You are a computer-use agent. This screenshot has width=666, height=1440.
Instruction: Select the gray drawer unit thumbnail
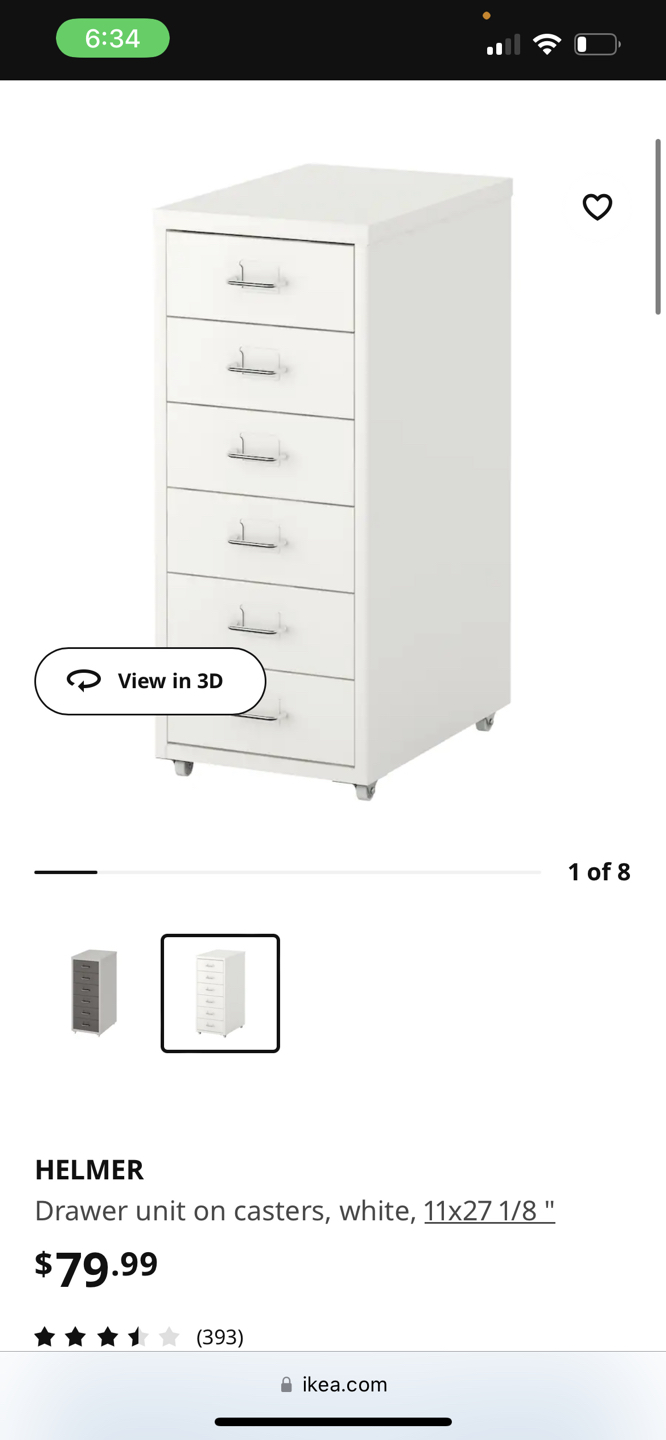pos(94,992)
